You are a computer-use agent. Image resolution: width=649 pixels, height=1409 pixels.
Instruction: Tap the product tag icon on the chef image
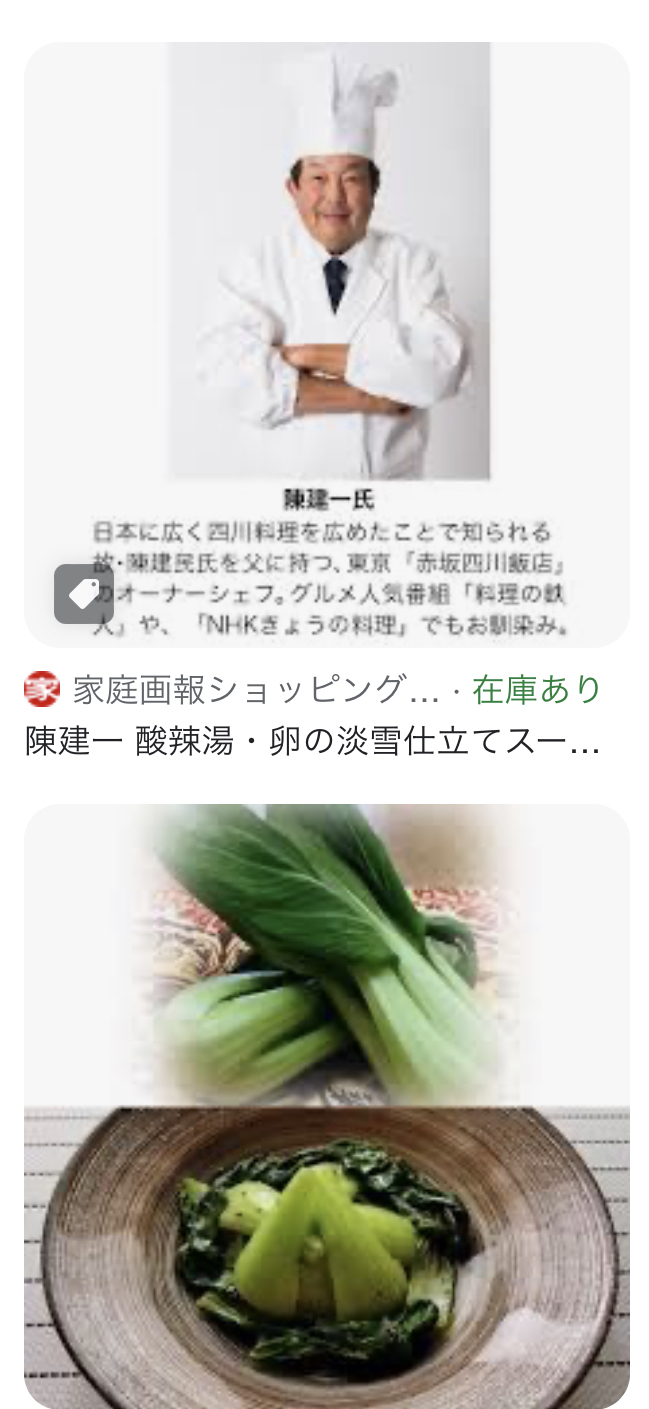point(84,595)
